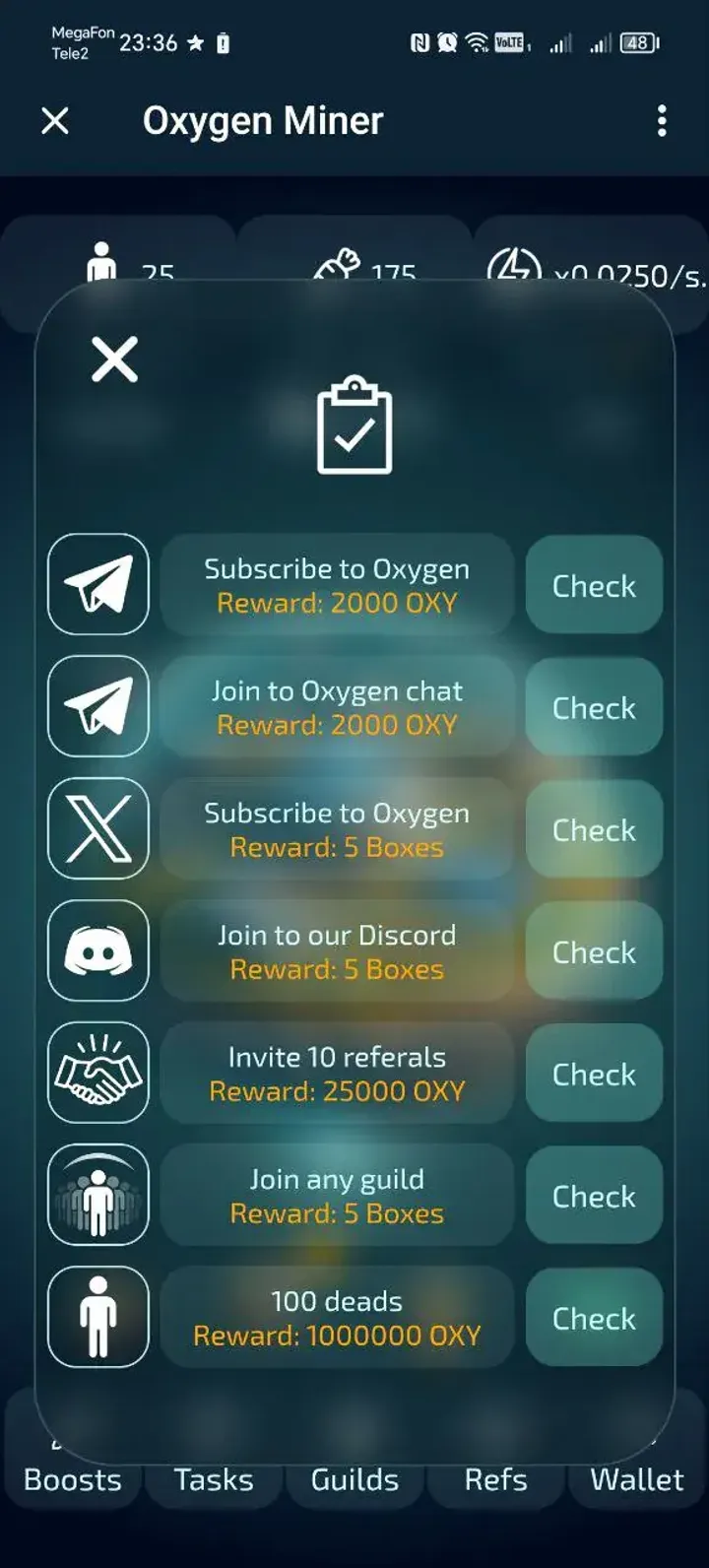
Task: Open the Boosts tab
Action: [x=72, y=1479]
